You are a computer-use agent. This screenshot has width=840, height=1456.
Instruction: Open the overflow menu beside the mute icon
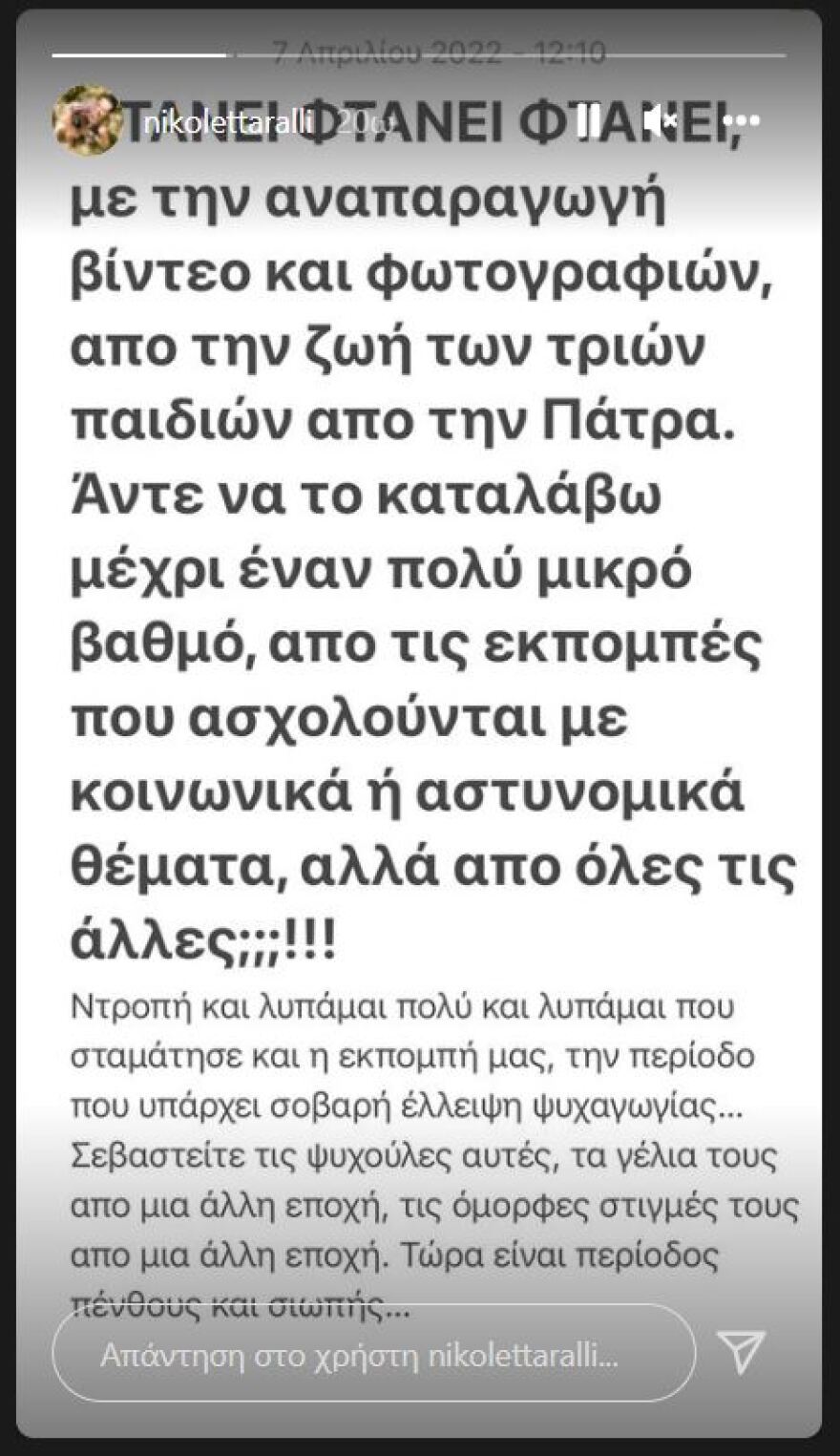pos(740,122)
